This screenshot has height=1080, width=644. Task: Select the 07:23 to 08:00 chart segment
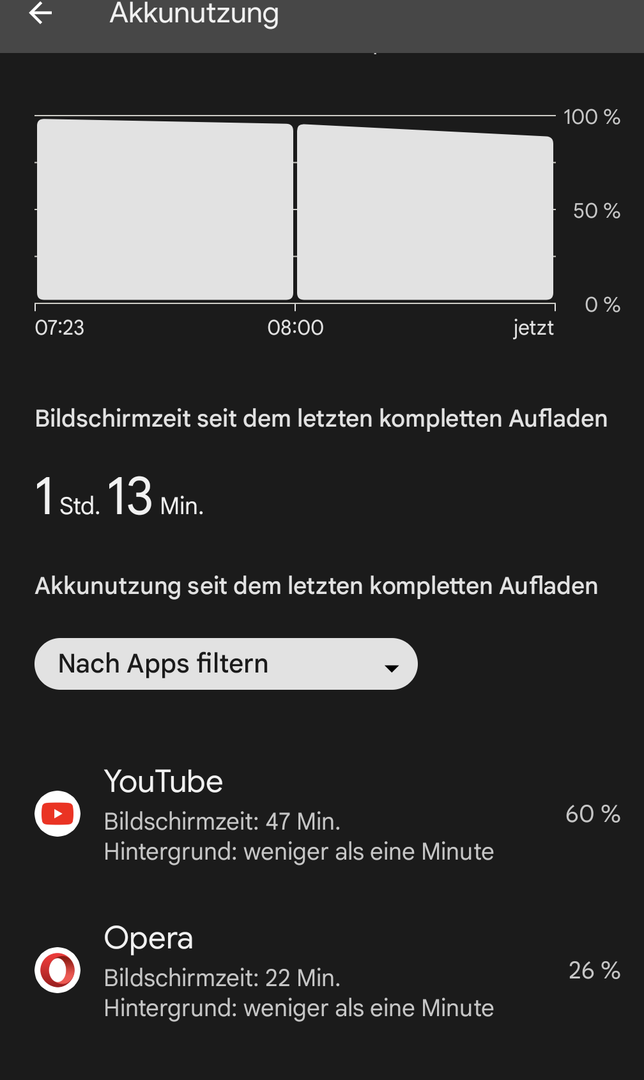pyautogui.click(x=165, y=210)
